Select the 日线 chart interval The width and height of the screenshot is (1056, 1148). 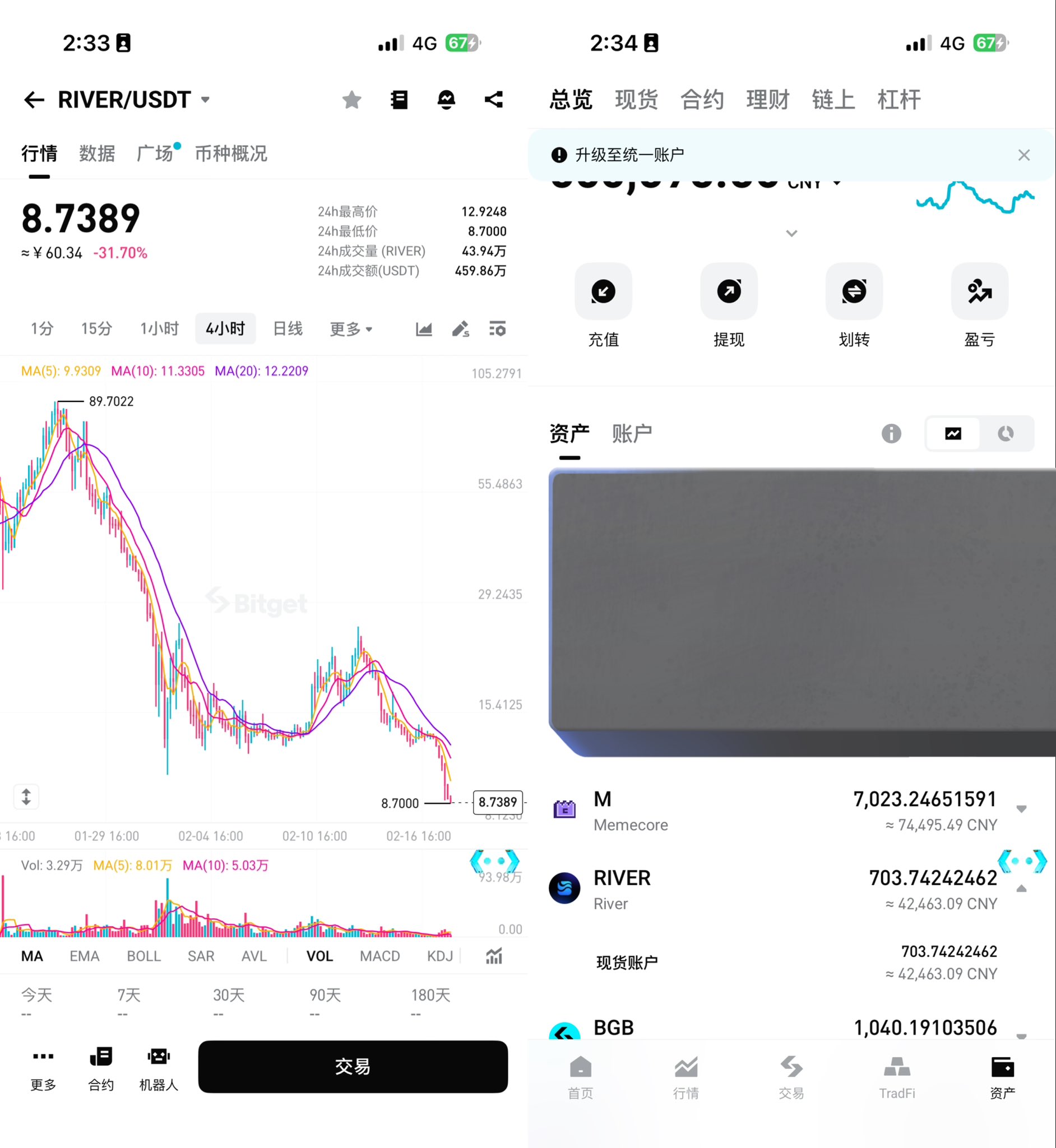(x=288, y=328)
